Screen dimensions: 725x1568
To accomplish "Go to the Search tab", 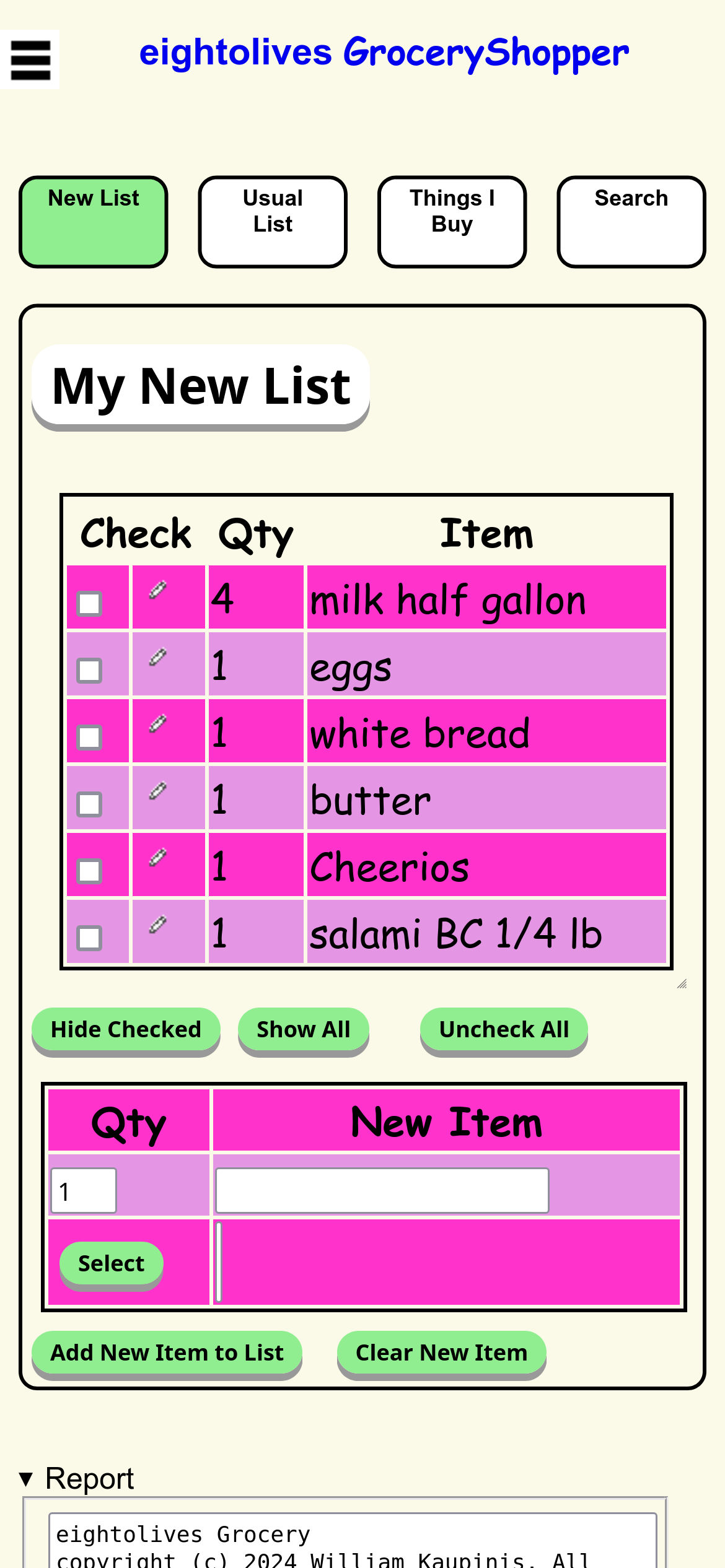I will (631, 222).
